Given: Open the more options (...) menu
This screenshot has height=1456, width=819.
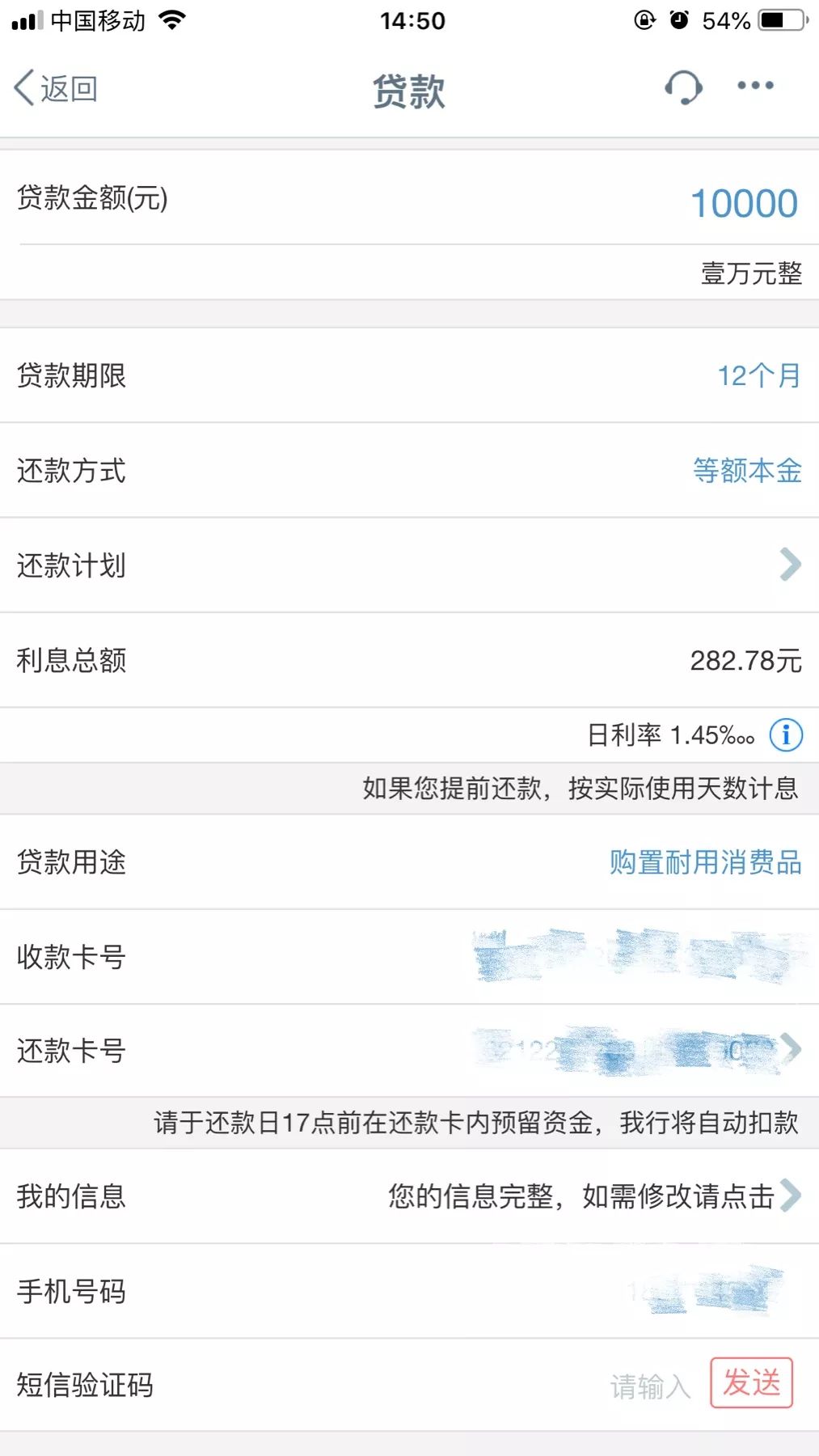Looking at the screenshot, I should [754, 87].
